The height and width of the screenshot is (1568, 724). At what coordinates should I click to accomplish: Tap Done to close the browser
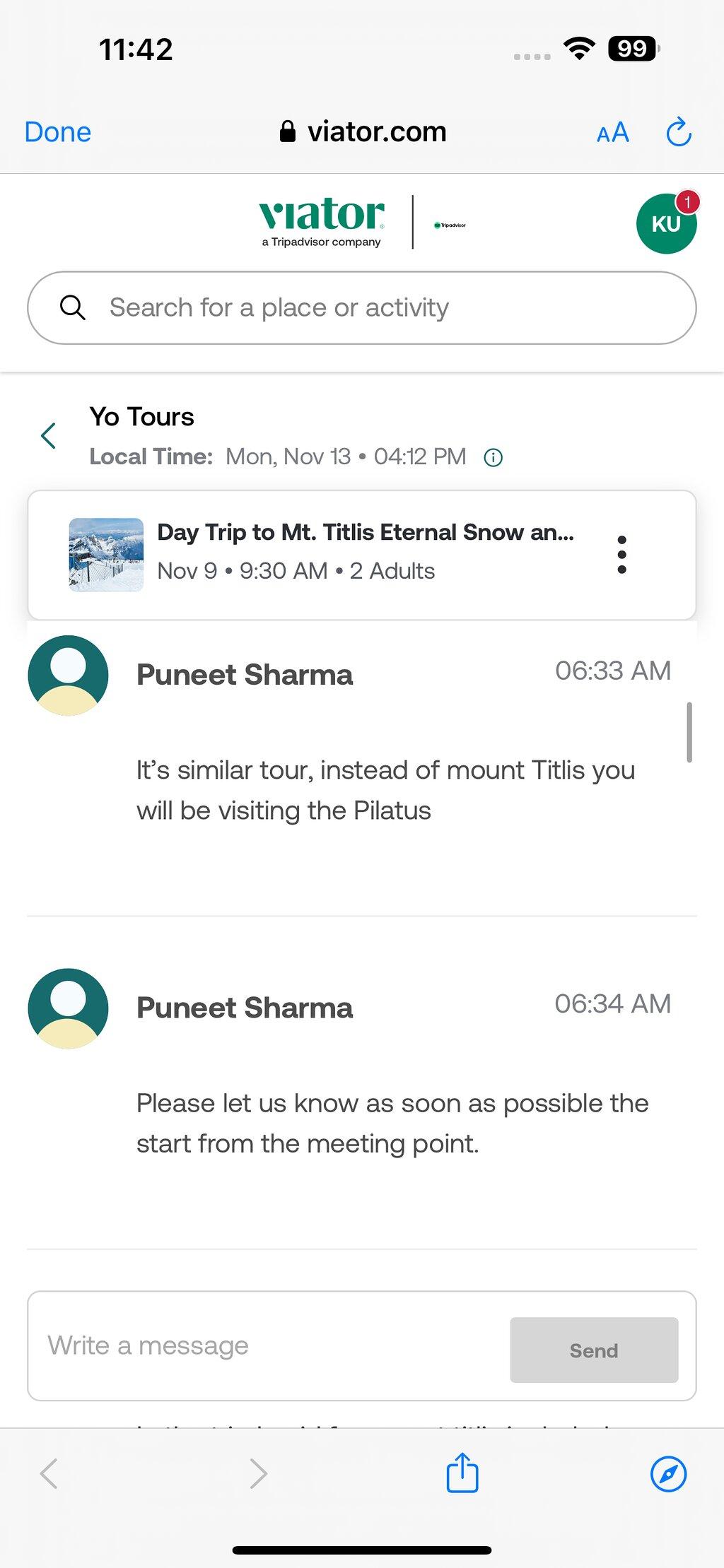click(x=58, y=132)
